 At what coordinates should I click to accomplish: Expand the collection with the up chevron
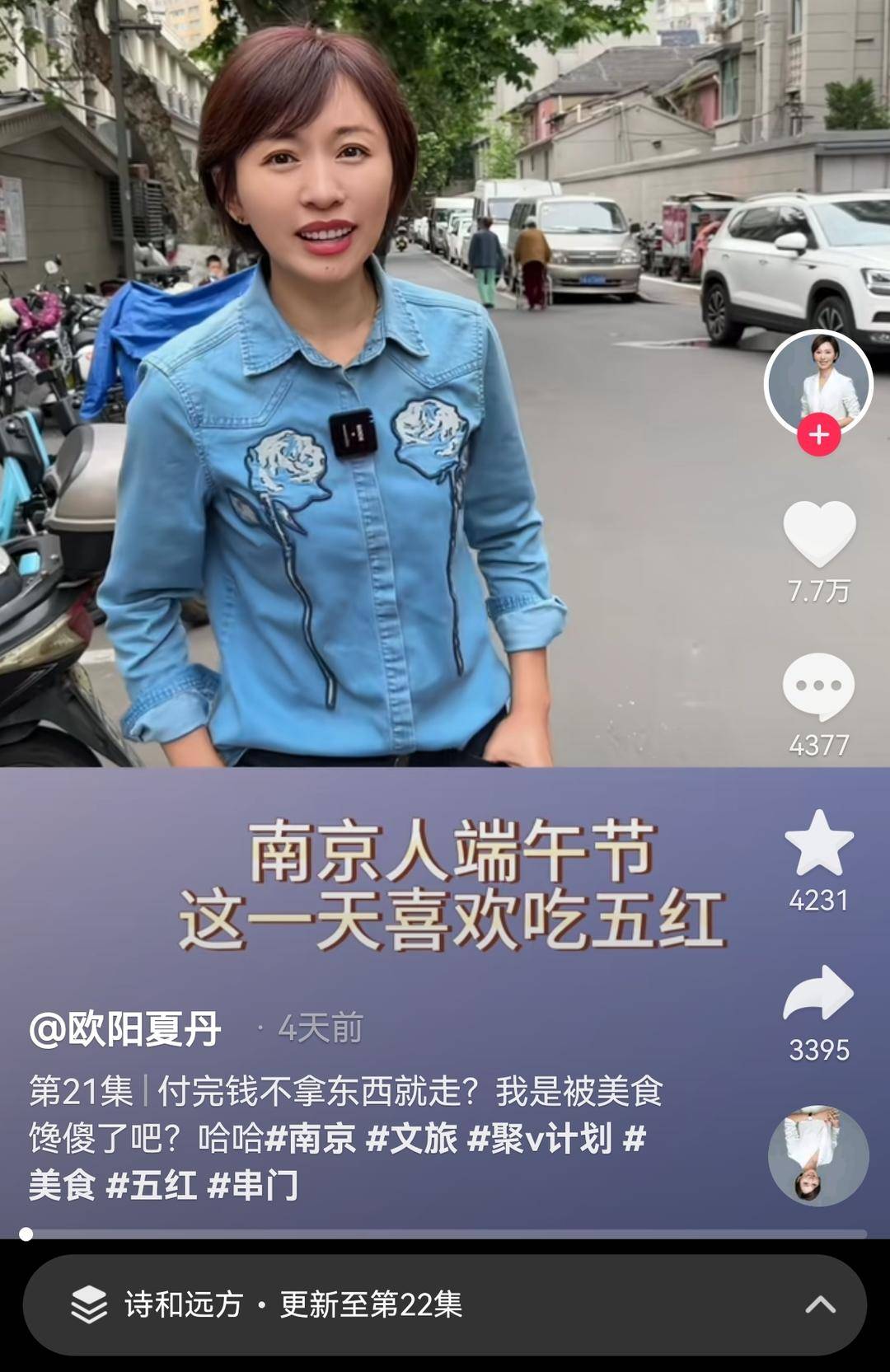click(x=820, y=1304)
